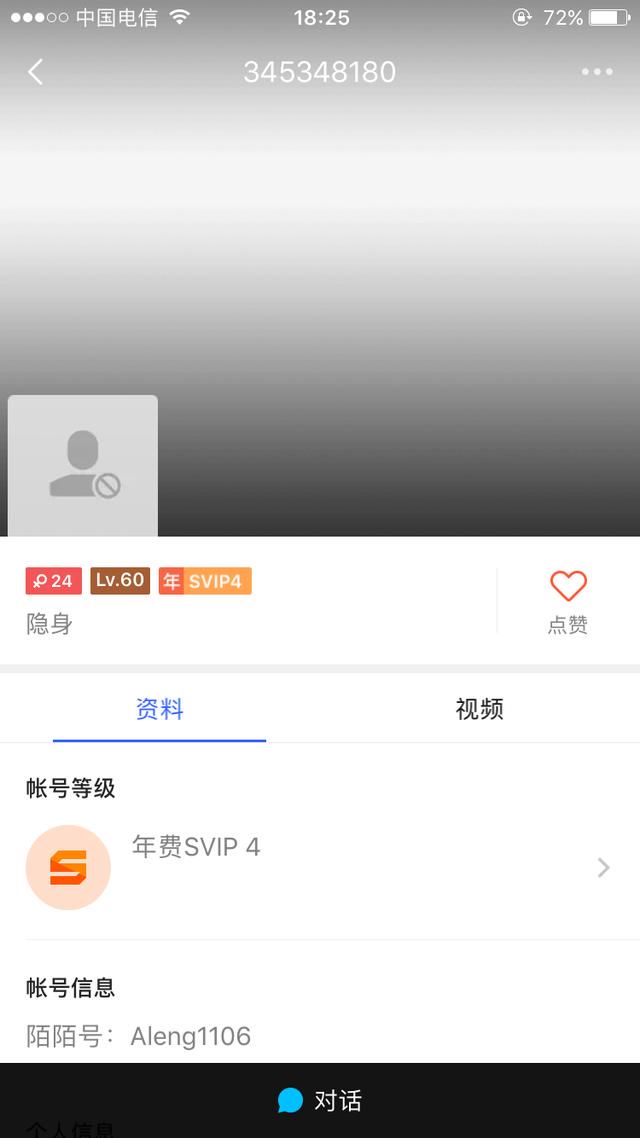
Task: Go back using the top-left arrow
Action: point(36,72)
